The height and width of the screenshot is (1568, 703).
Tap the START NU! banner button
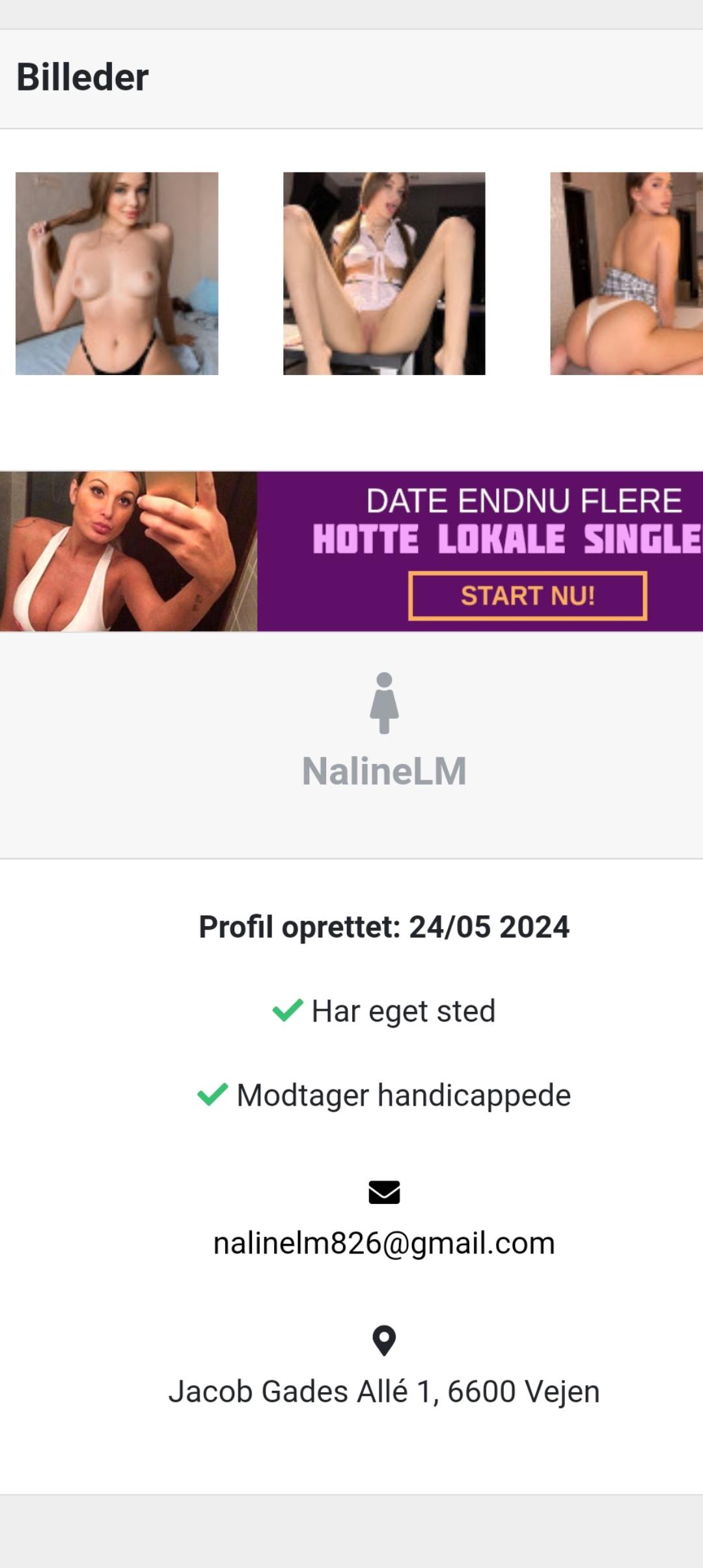527,596
